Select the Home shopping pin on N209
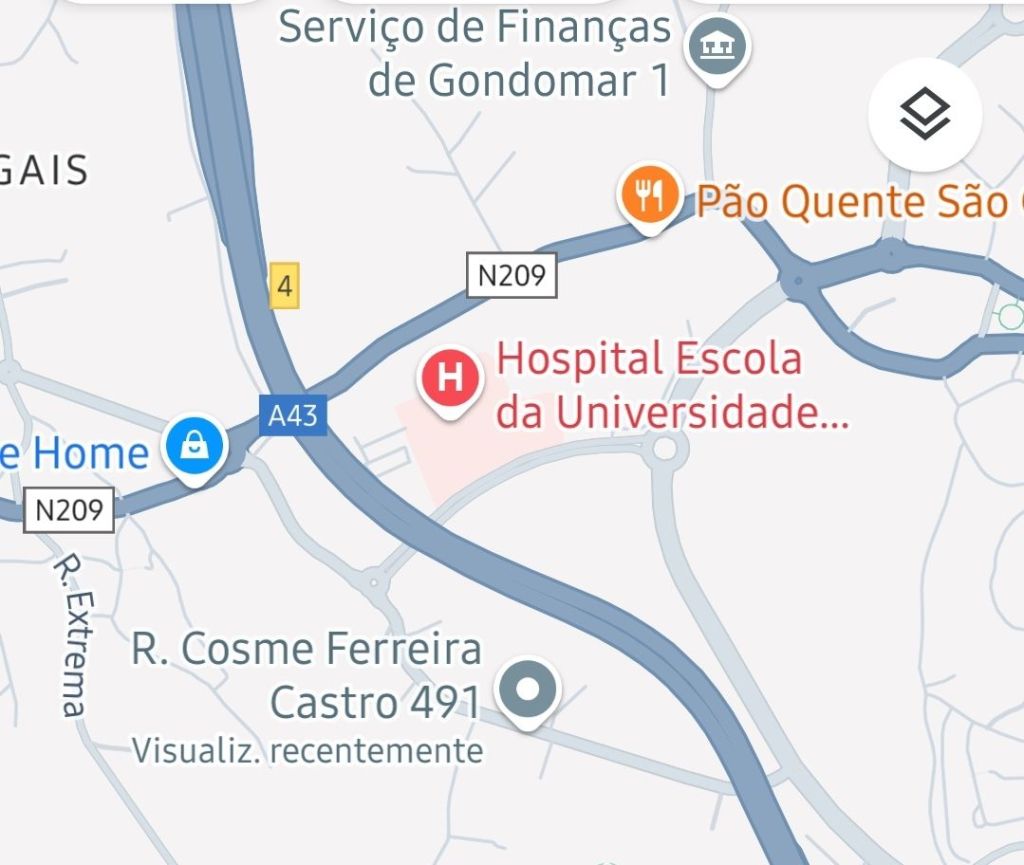Screen dimensions: 1024x865 coord(195,448)
